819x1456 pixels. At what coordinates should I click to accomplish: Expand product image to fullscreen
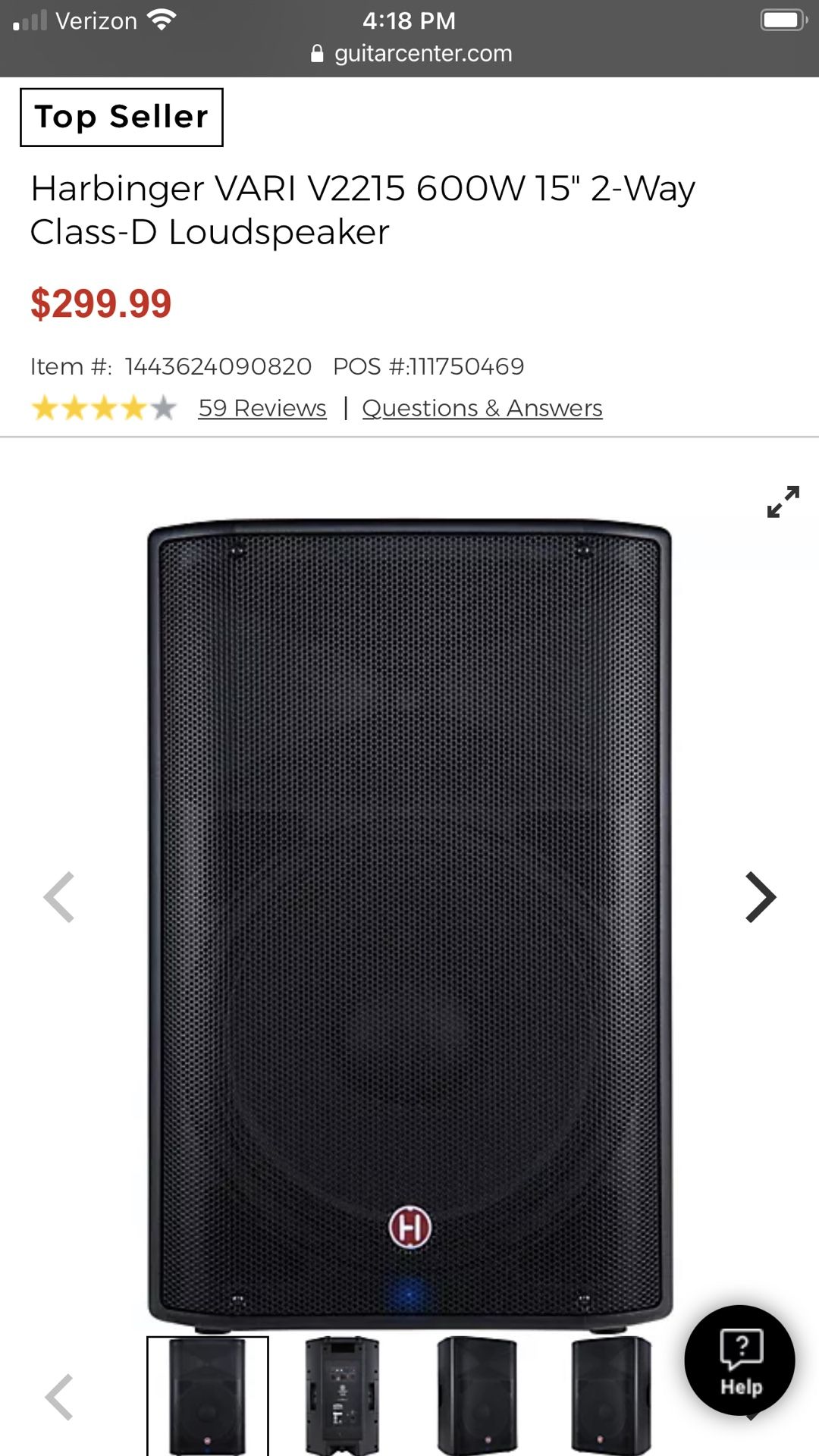click(x=783, y=502)
